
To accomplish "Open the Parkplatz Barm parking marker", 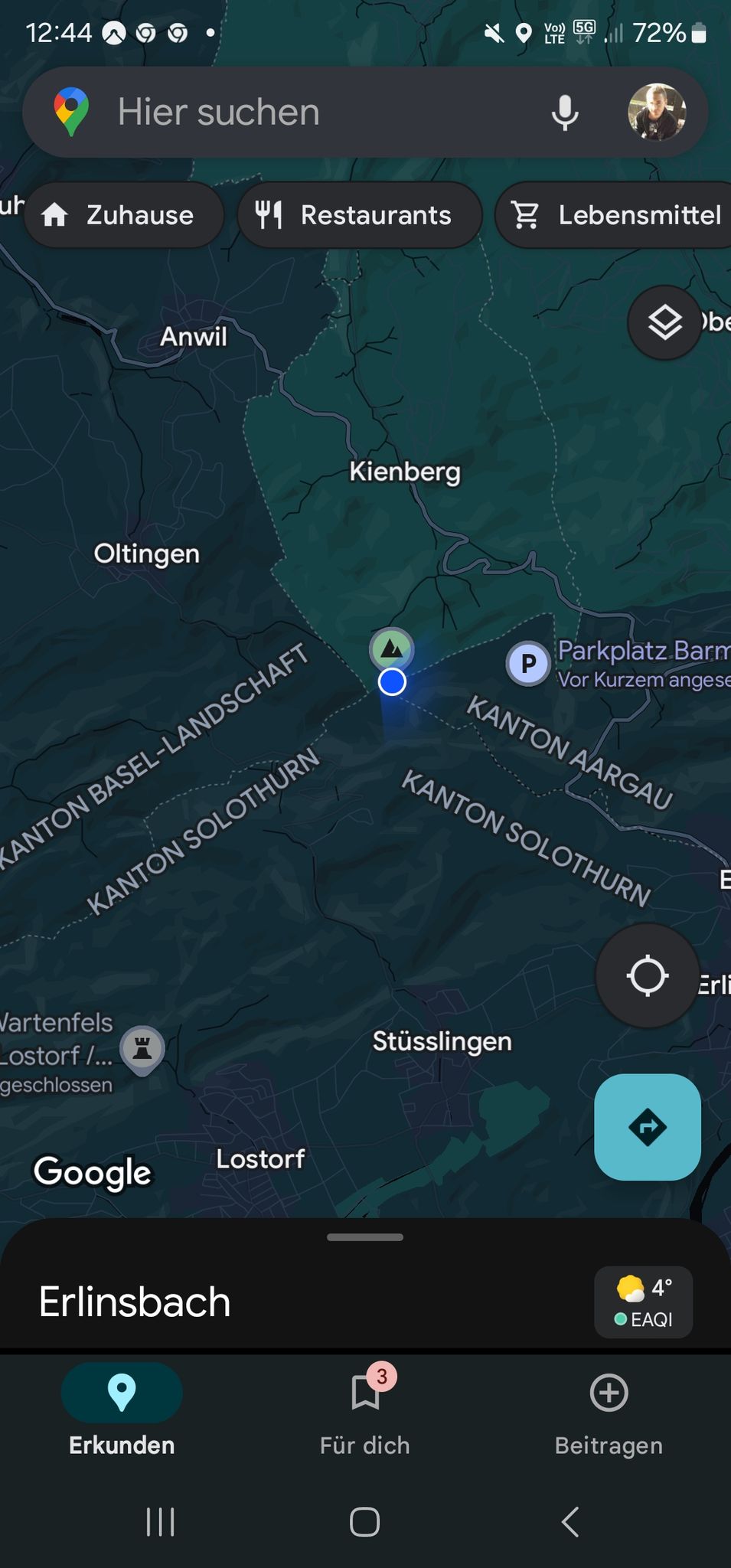I will click(x=528, y=663).
